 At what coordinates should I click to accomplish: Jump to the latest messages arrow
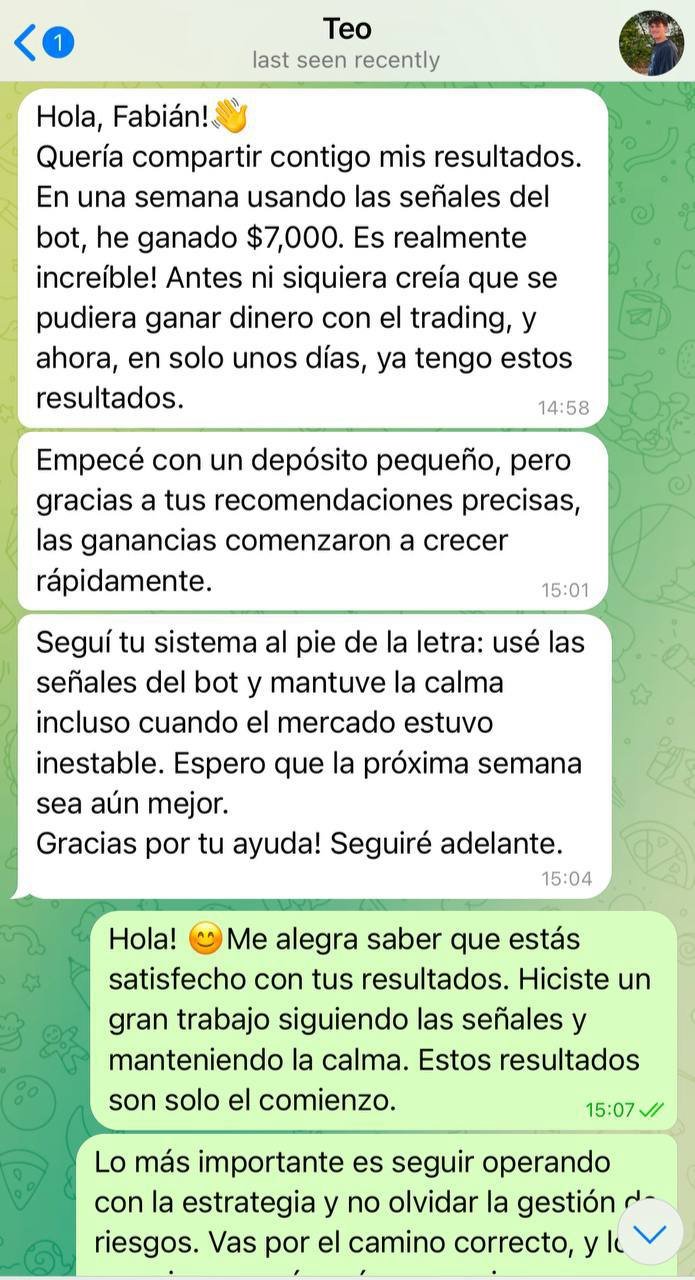click(651, 1235)
